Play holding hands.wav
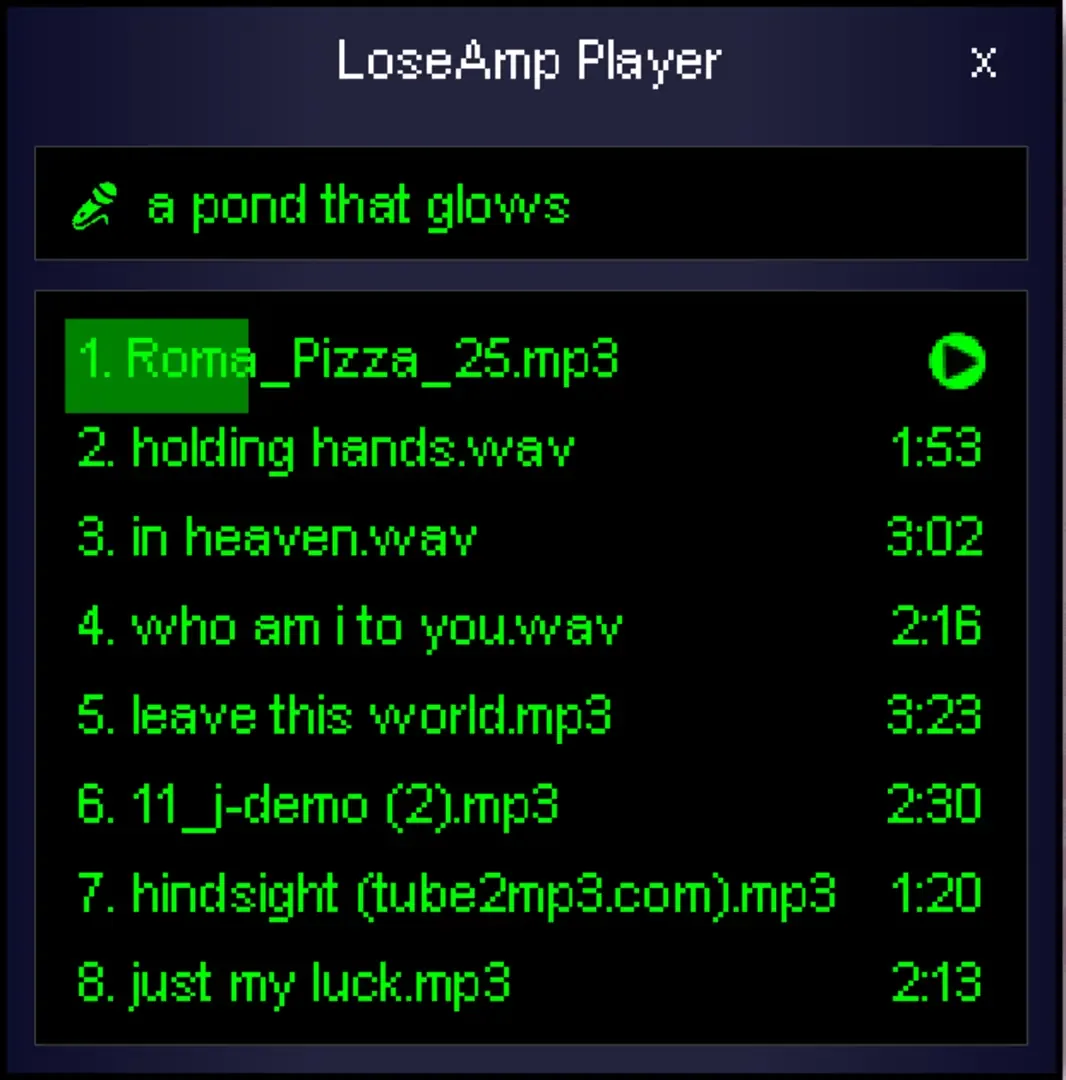Screen dimensions: 1066x1080 (x=326, y=450)
